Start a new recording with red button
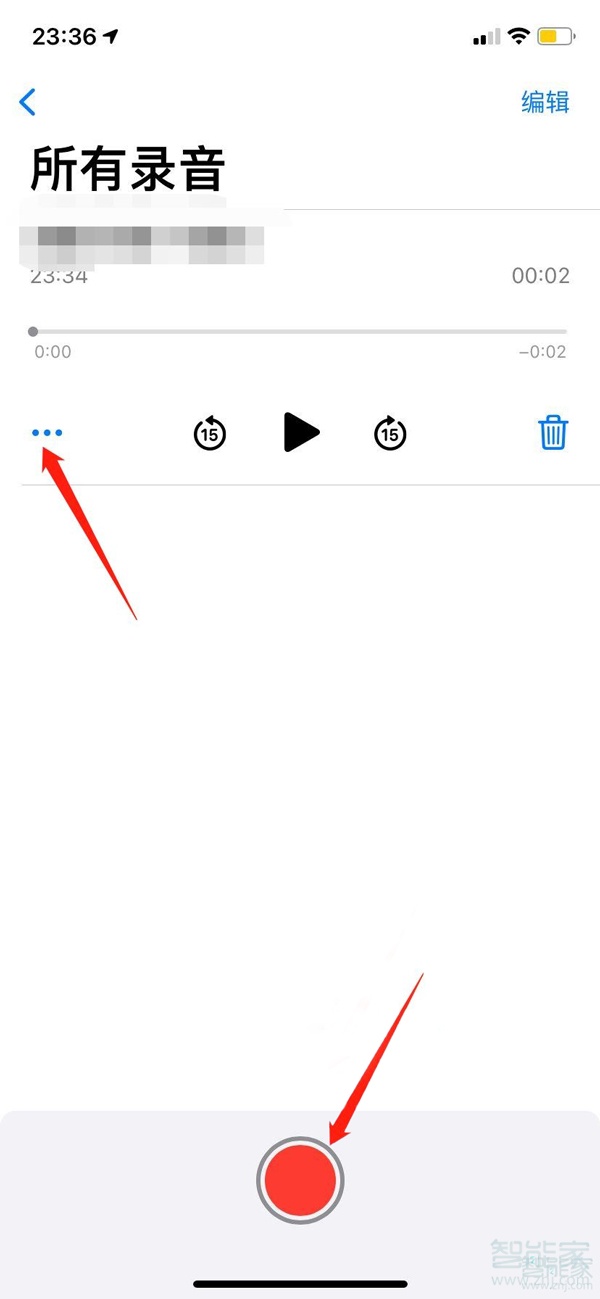 300,1180
